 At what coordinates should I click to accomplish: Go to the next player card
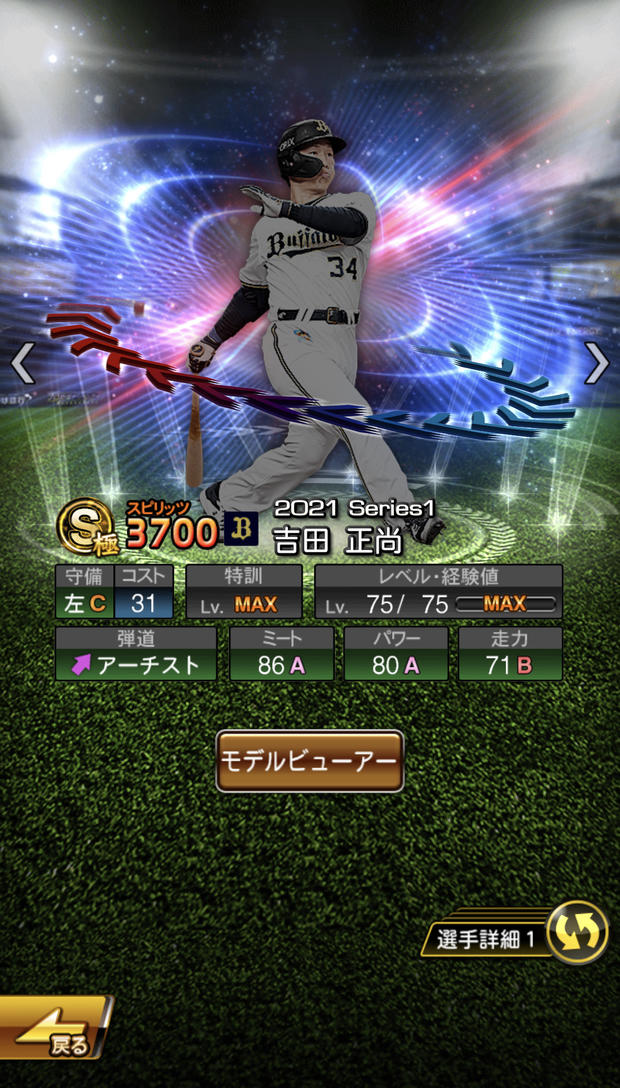(596, 362)
